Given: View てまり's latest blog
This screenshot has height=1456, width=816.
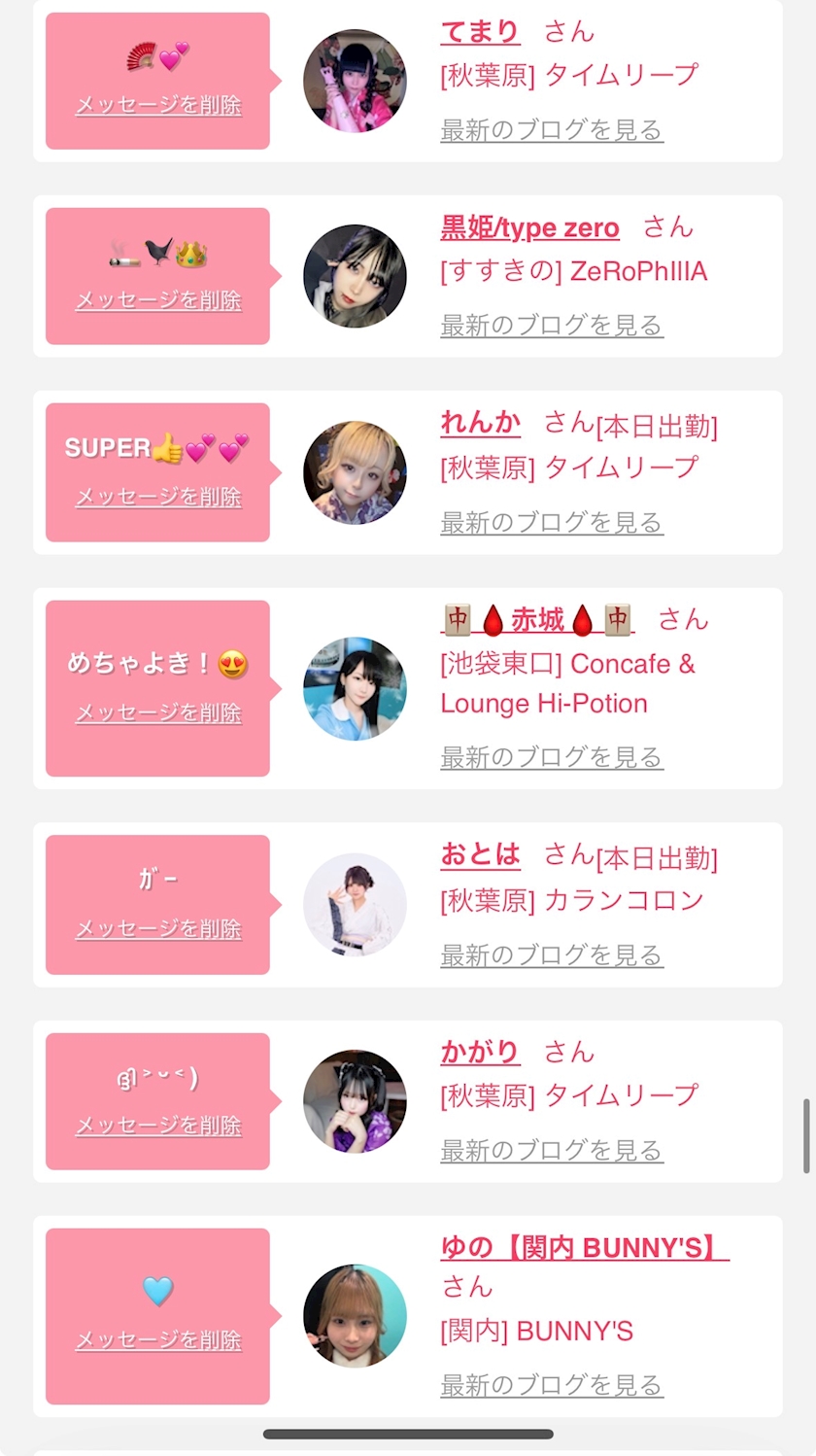Looking at the screenshot, I should [x=552, y=130].
